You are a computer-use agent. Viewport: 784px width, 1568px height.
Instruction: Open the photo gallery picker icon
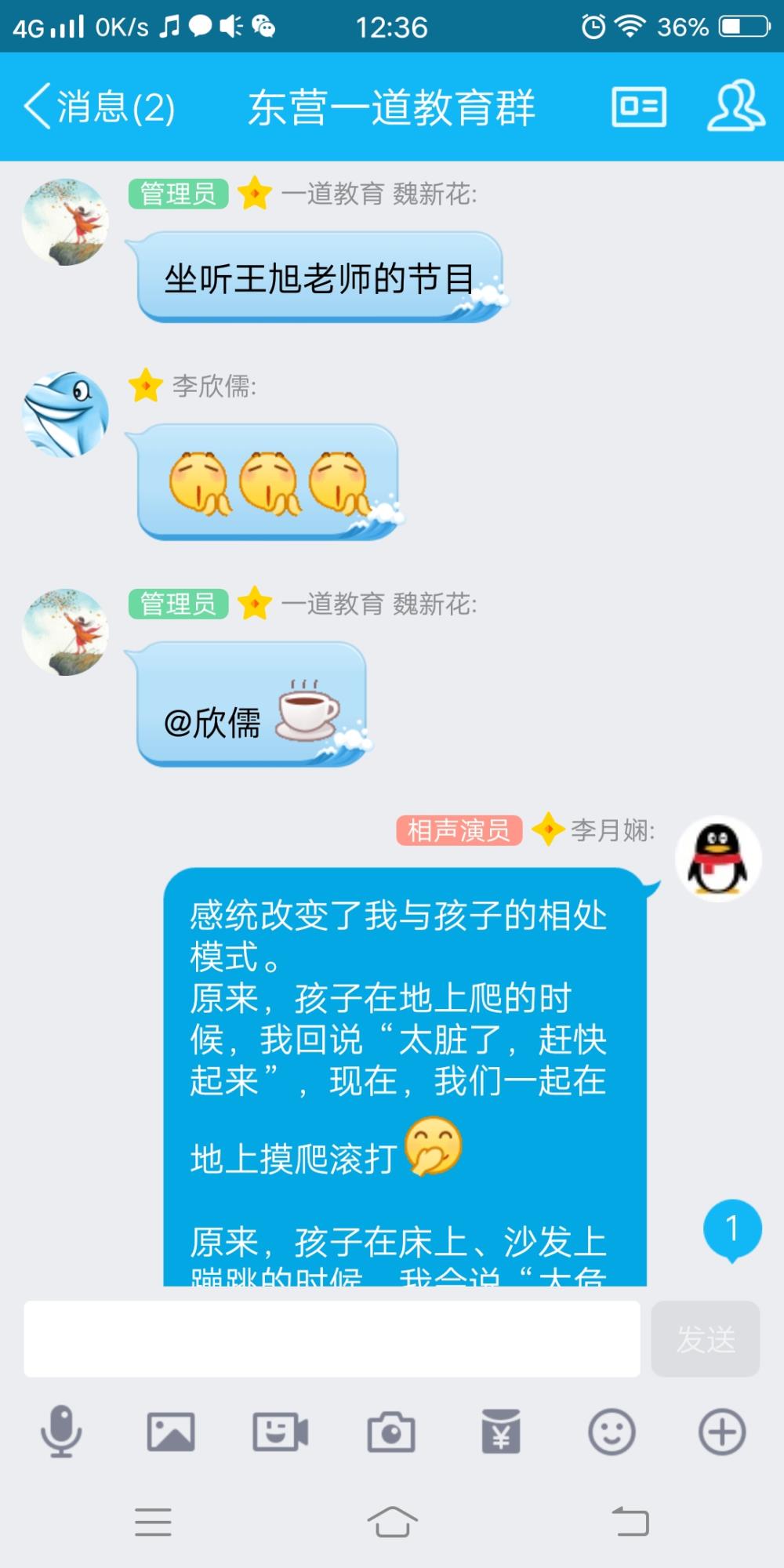click(x=171, y=1432)
